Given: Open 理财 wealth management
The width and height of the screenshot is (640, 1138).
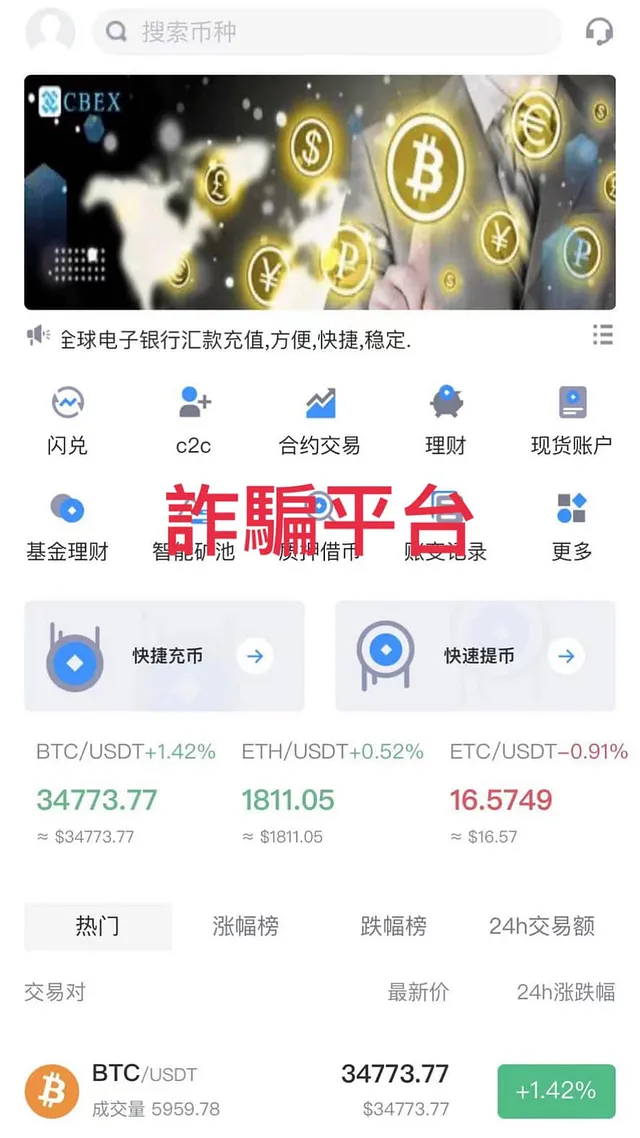Looking at the screenshot, I should [x=446, y=420].
